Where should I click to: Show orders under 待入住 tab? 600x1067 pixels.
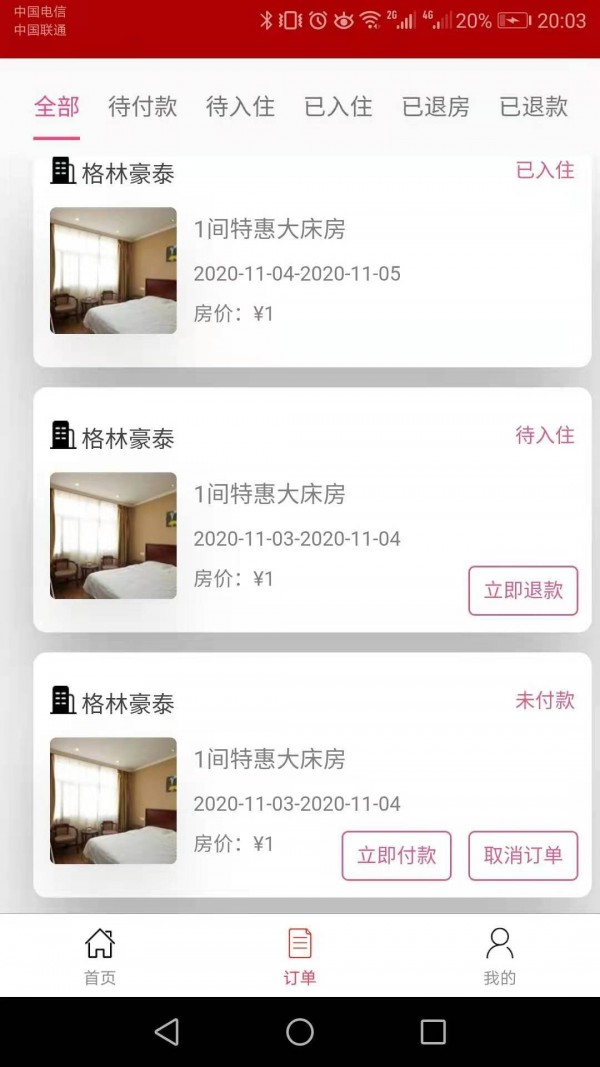(240, 107)
